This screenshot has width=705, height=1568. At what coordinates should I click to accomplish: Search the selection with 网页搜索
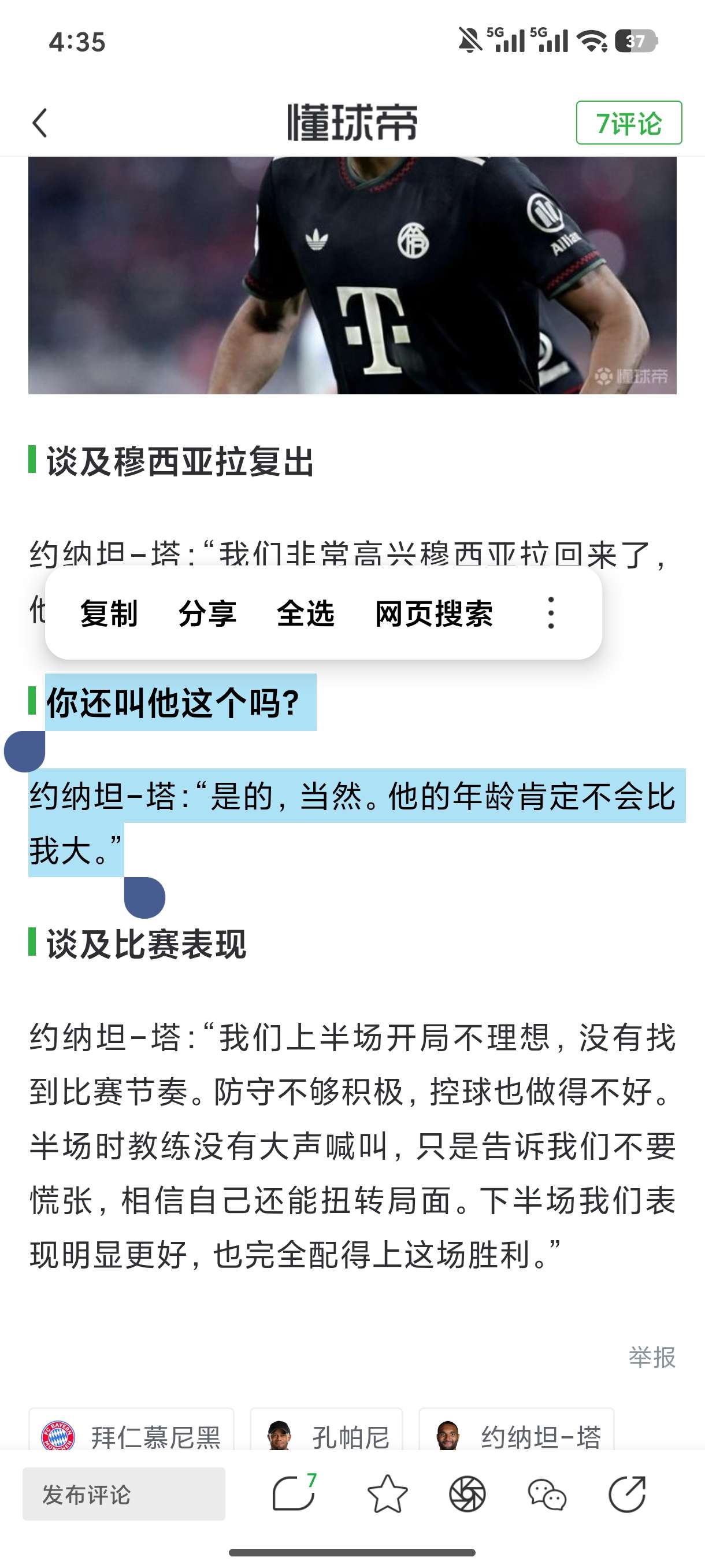(434, 613)
